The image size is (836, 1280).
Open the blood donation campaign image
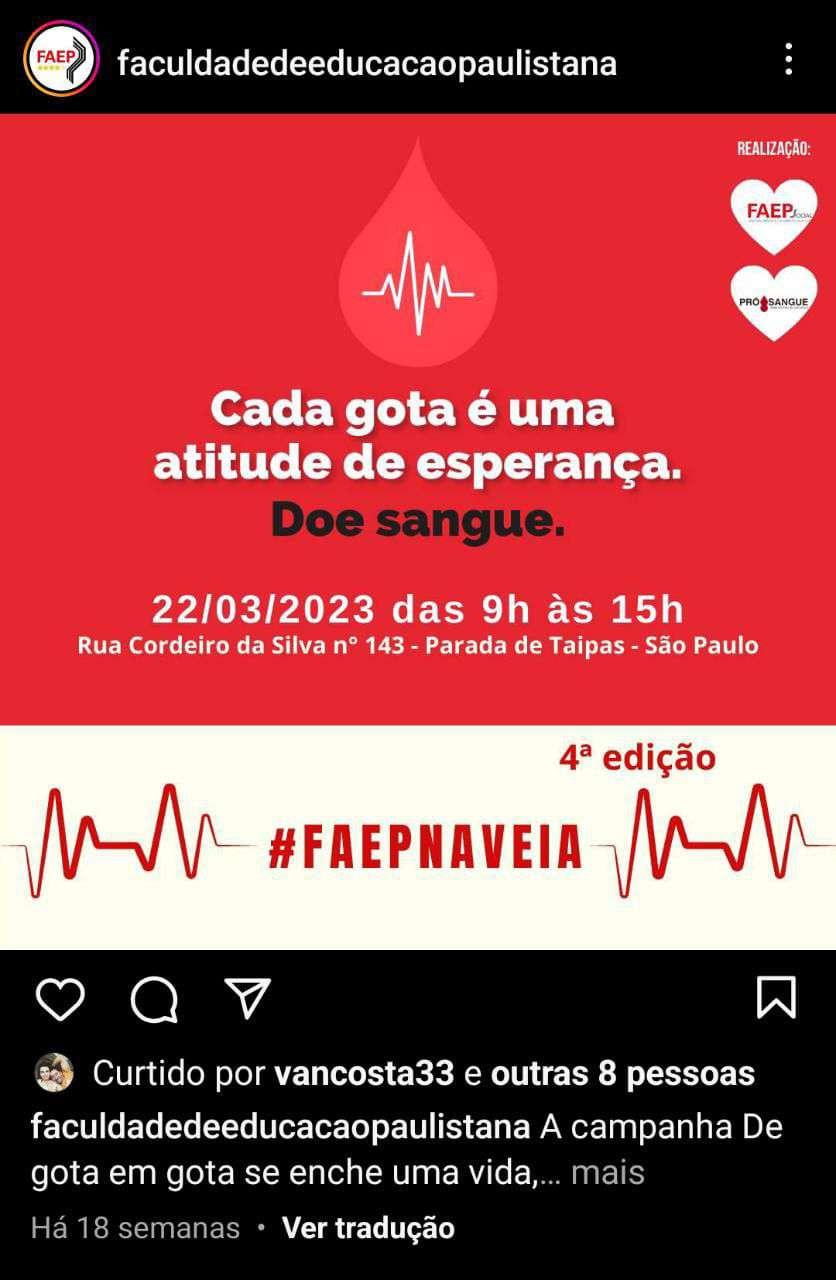418,530
